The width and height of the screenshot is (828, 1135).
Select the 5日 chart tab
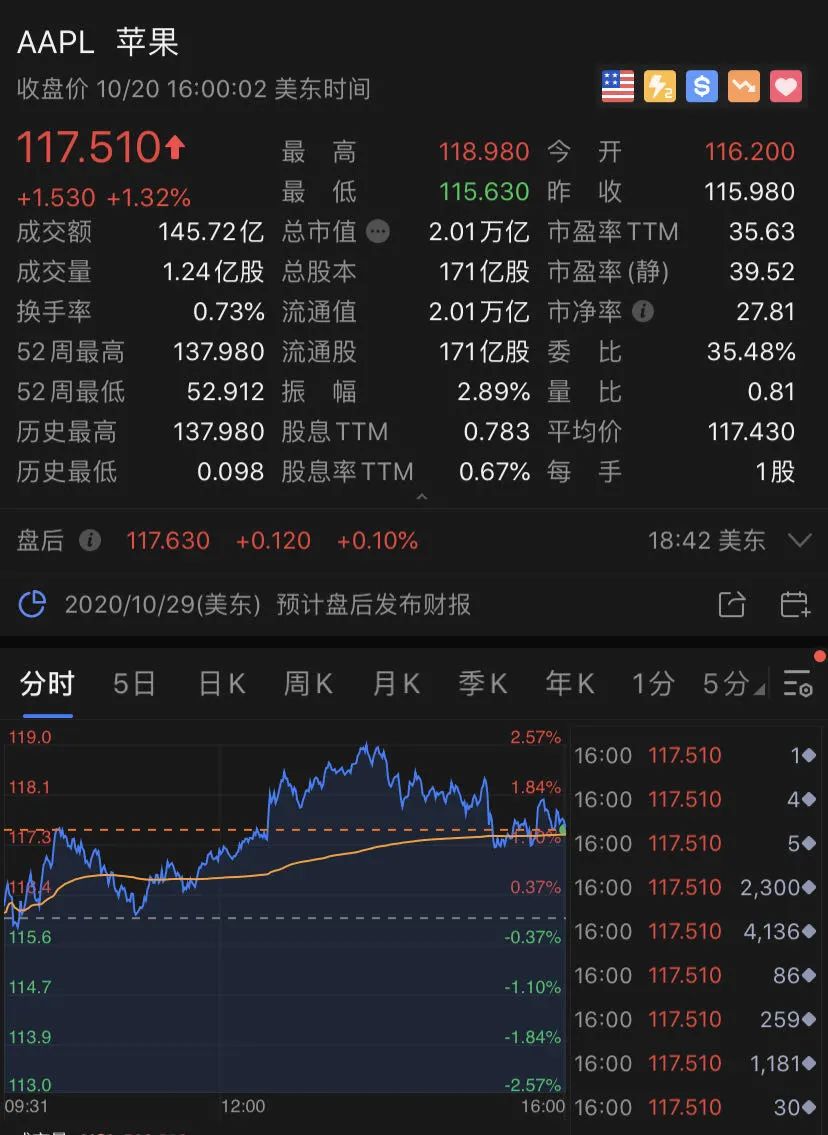tap(134, 684)
